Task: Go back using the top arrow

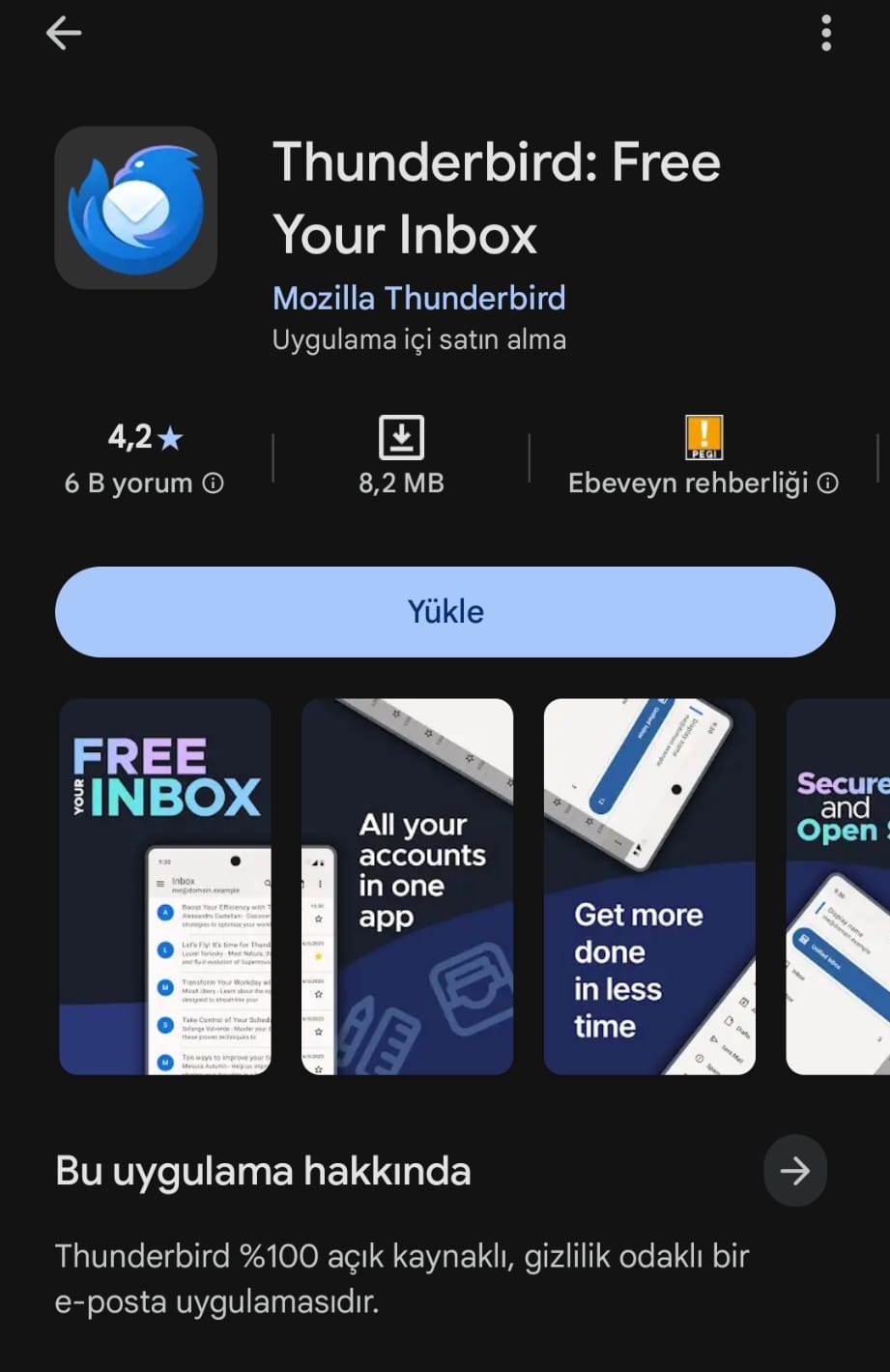Action: tap(64, 34)
